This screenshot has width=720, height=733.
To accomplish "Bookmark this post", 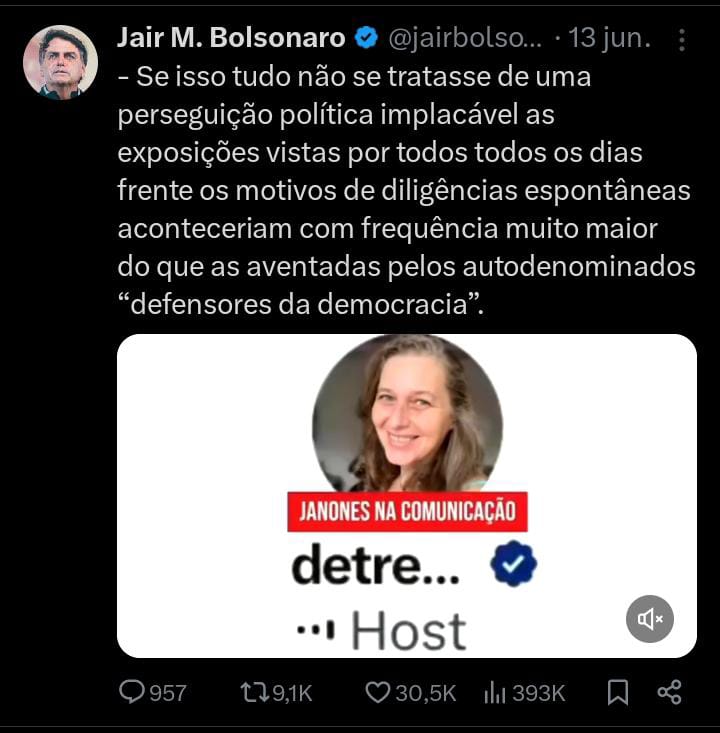I will click(x=618, y=692).
